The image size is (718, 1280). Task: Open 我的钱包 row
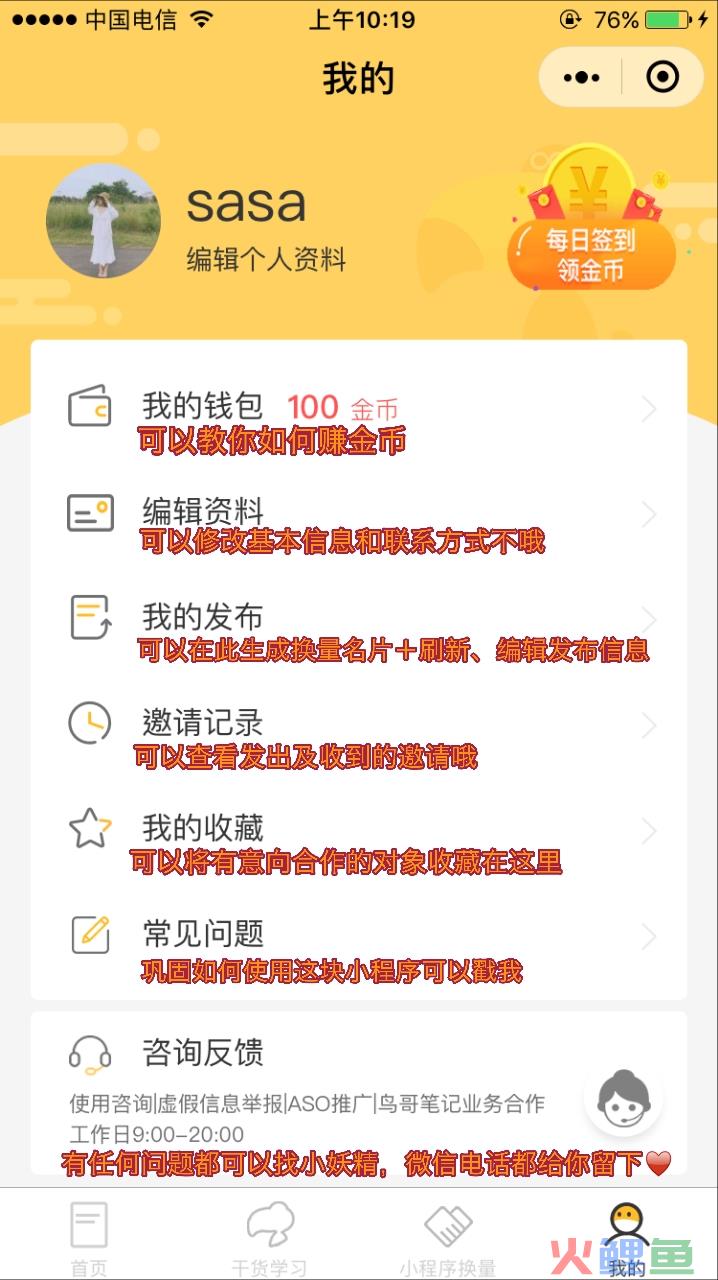point(358,407)
